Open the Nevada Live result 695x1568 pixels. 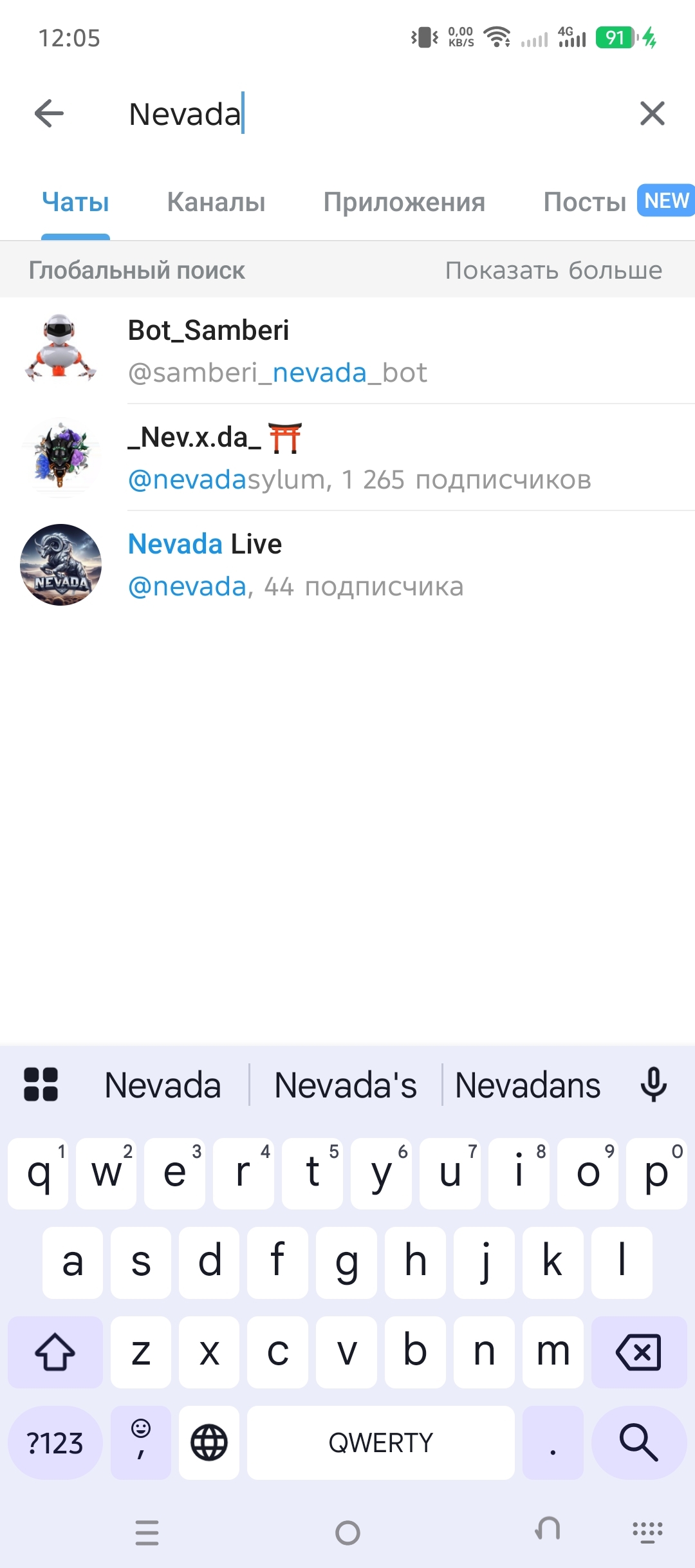[x=347, y=565]
